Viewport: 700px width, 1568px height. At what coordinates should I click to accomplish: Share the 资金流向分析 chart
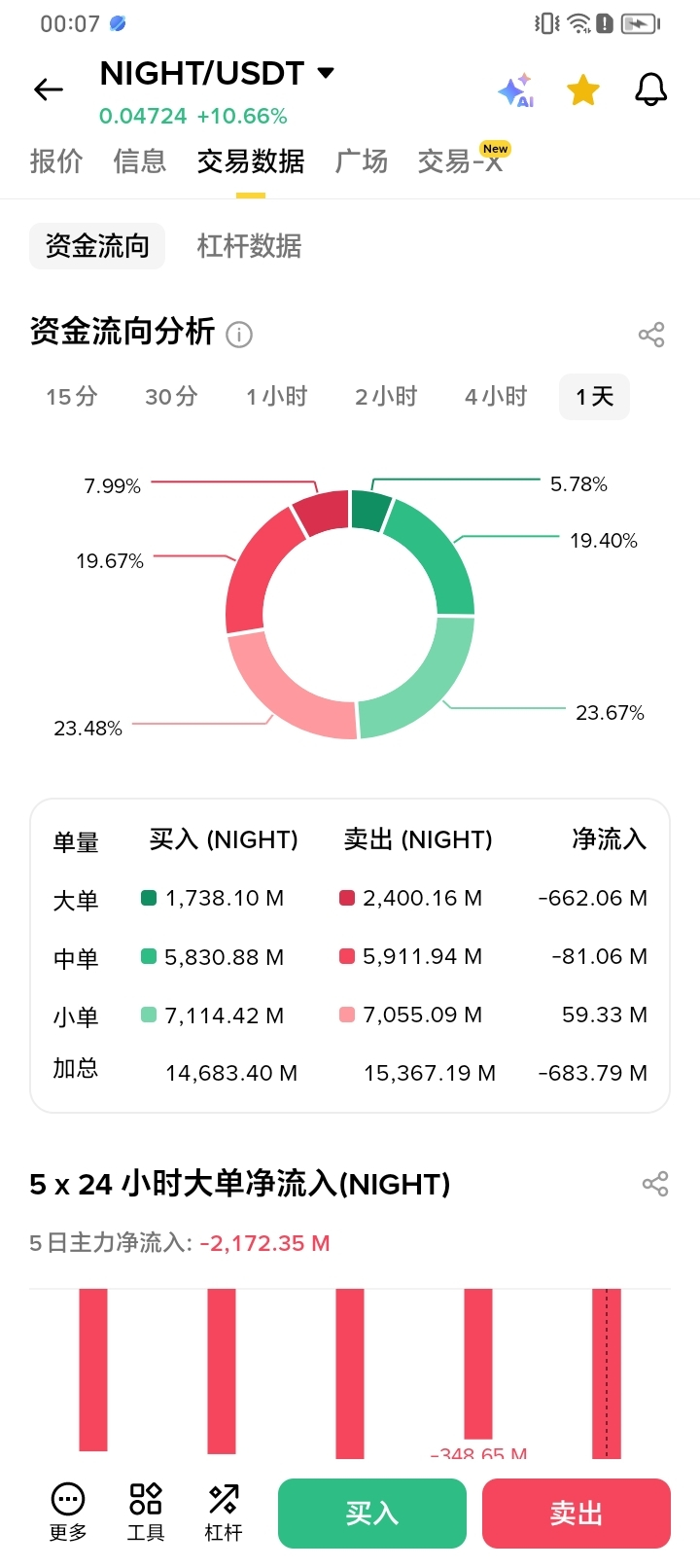pos(651,335)
